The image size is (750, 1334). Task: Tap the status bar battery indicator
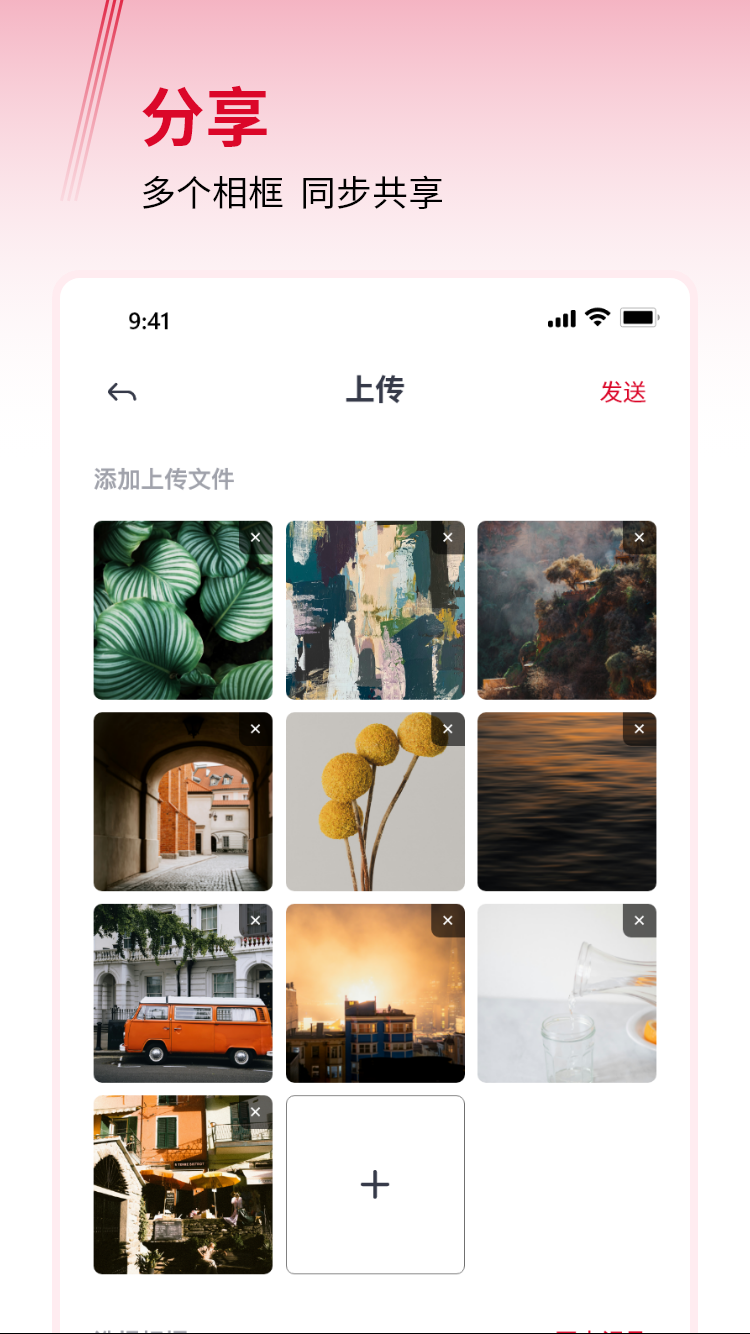pos(640,318)
